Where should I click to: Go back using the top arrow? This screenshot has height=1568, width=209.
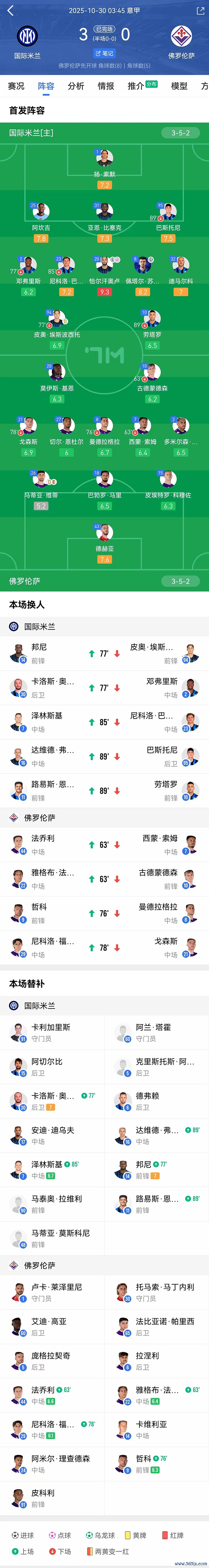click(10, 10)
